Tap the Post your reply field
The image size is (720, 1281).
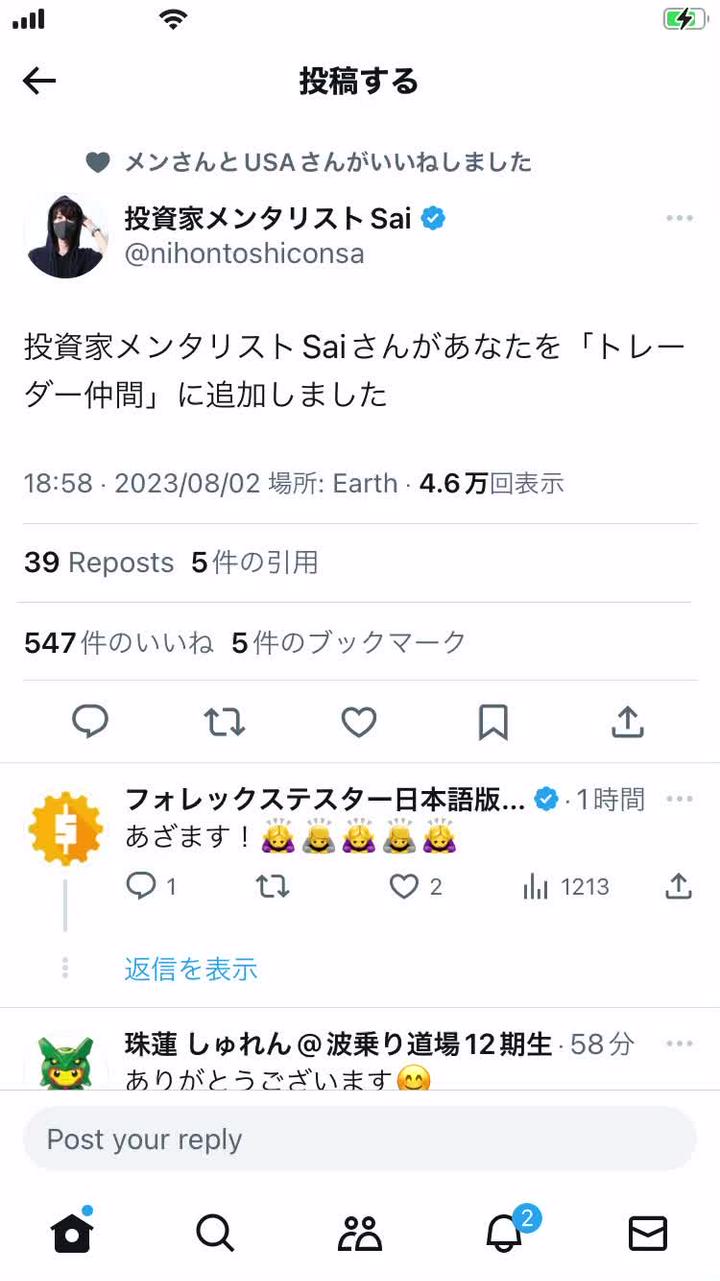click(x=360, y=1139)
